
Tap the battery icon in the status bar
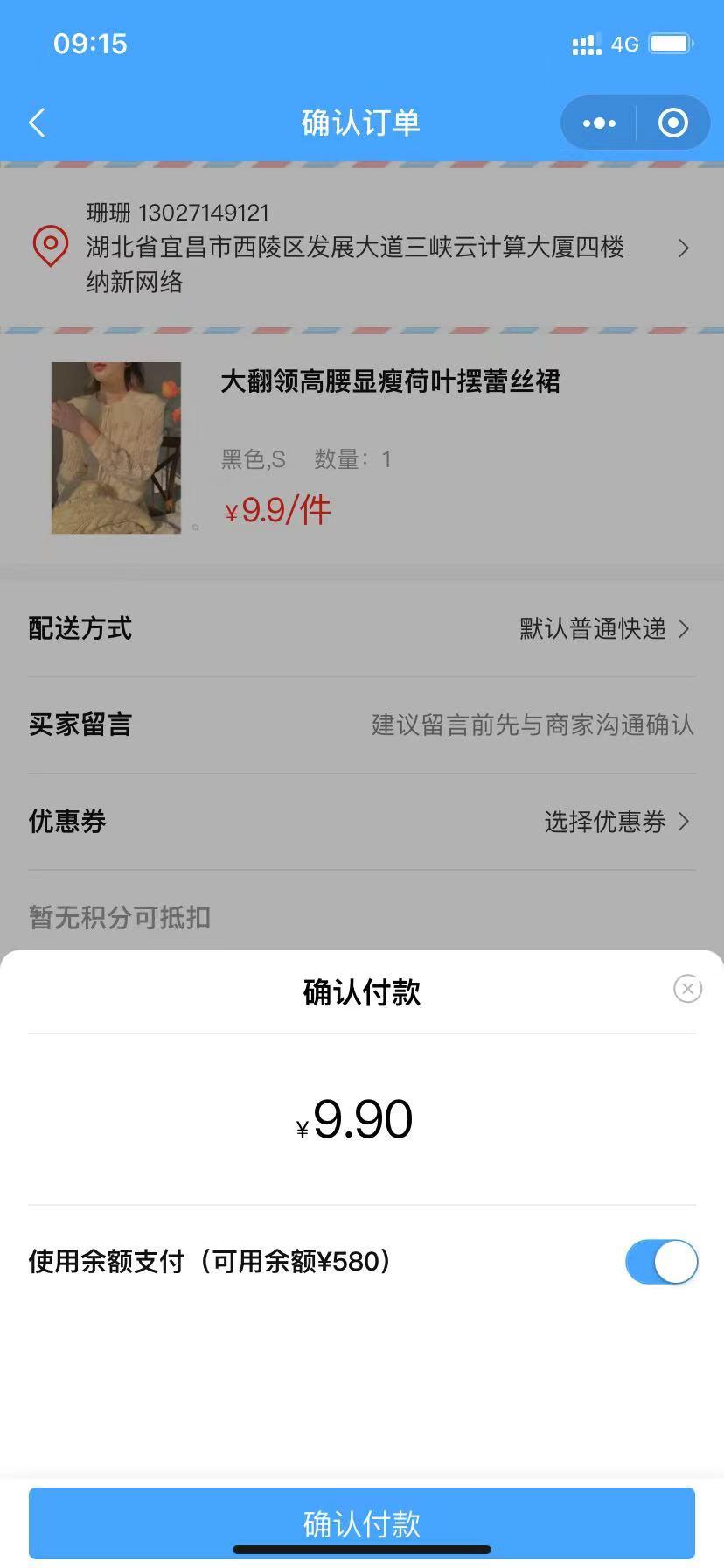tap(672, 44)
